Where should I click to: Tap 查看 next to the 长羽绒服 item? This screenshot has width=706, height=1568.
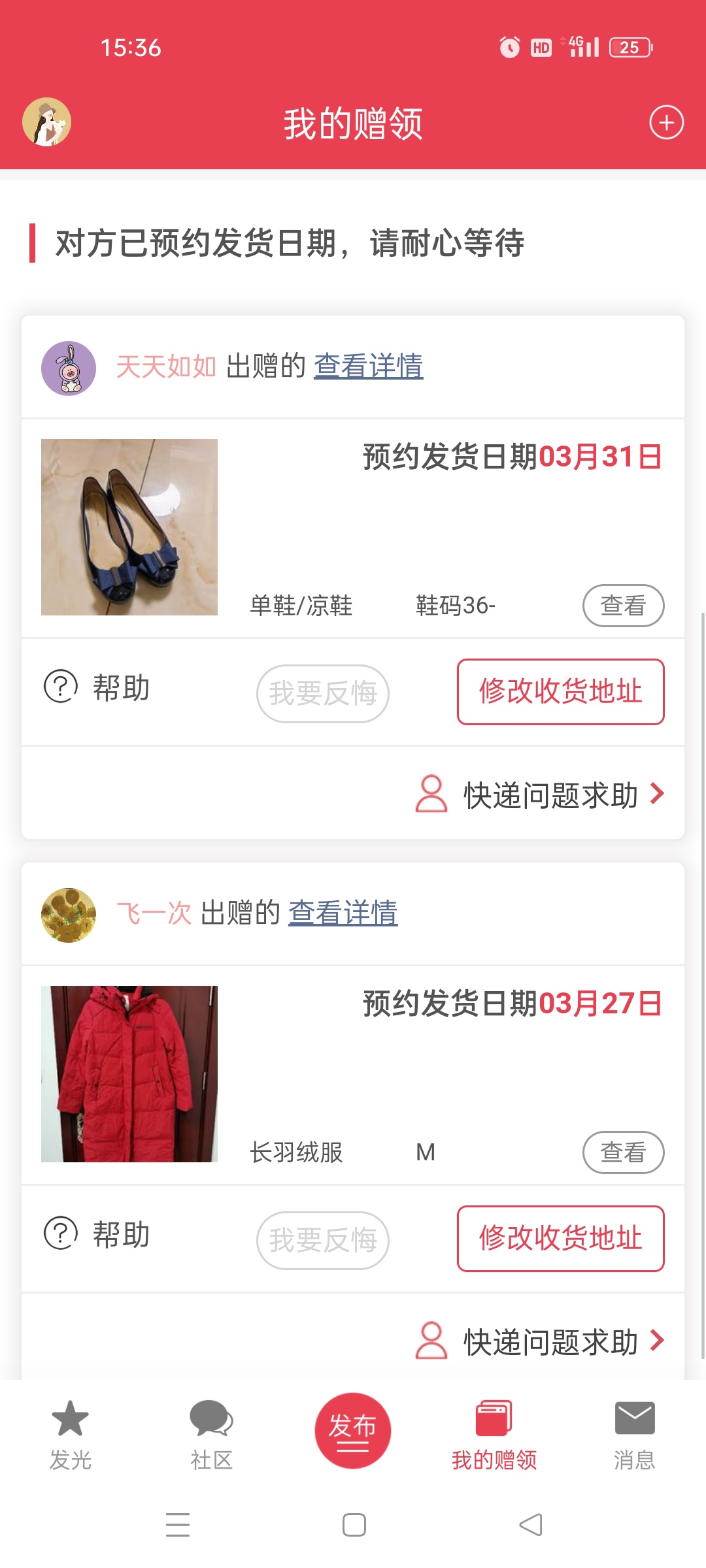[x=623, y=1152]
